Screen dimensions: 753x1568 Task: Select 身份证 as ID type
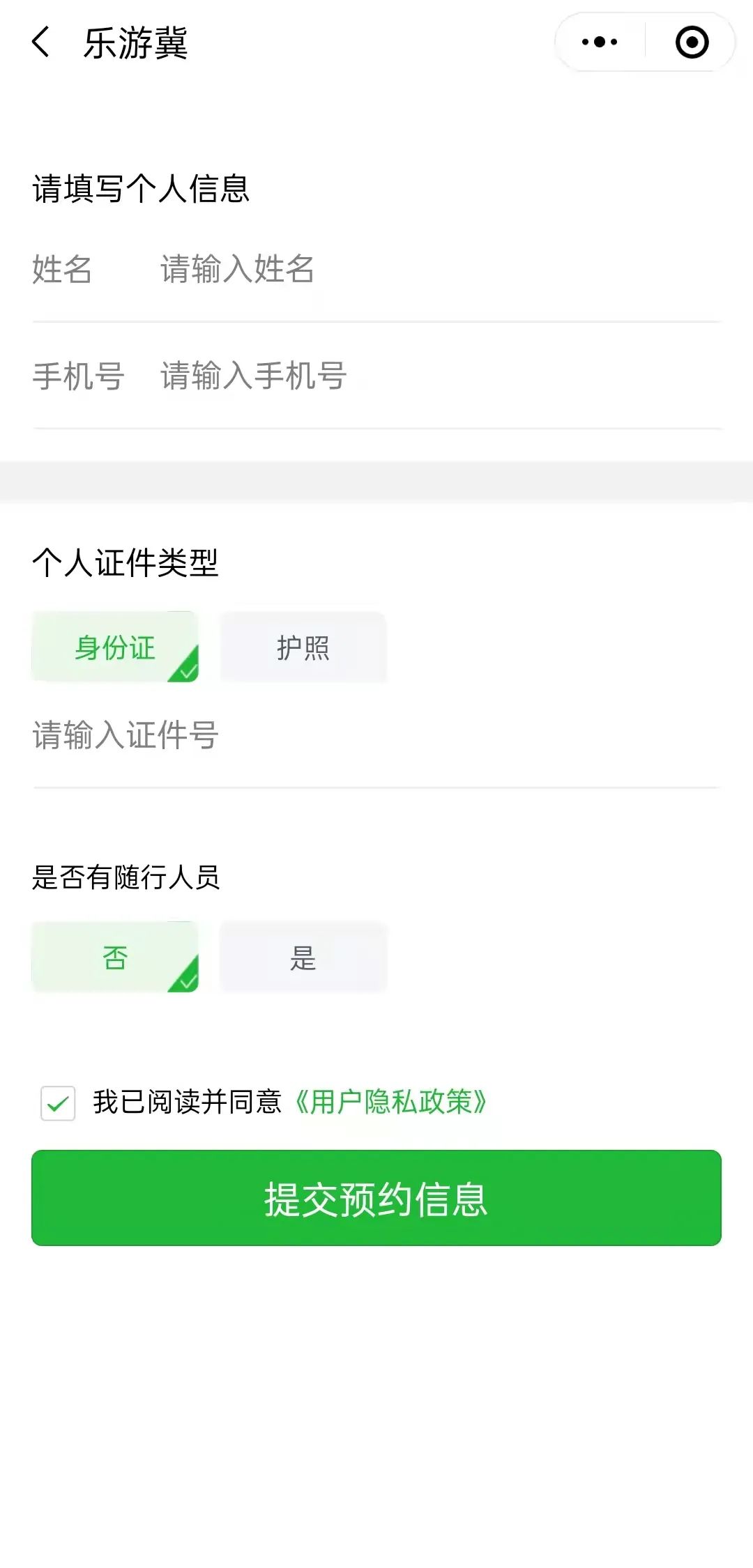tap(115, 647)
